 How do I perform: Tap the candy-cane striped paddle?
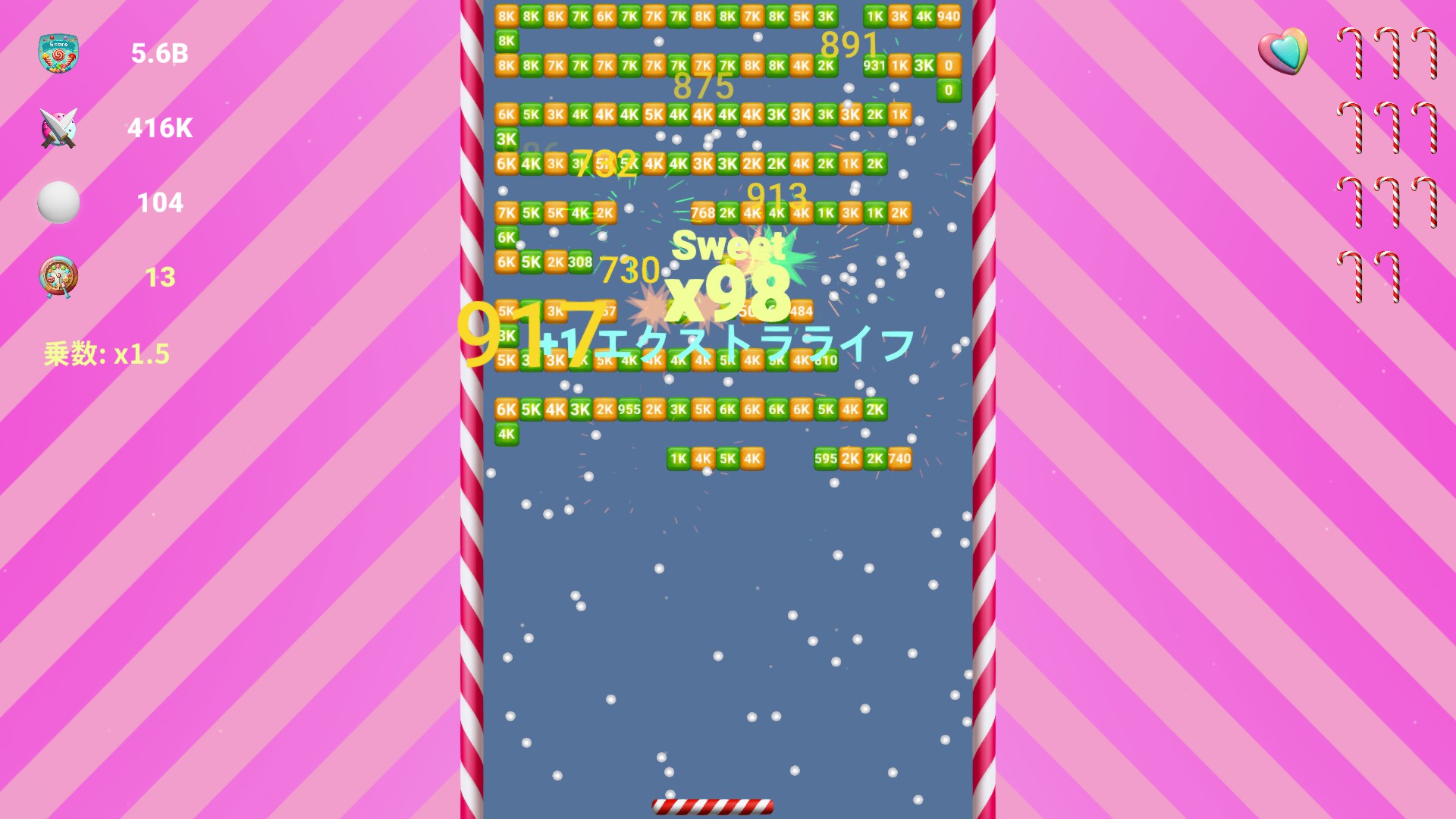(713, 806)
